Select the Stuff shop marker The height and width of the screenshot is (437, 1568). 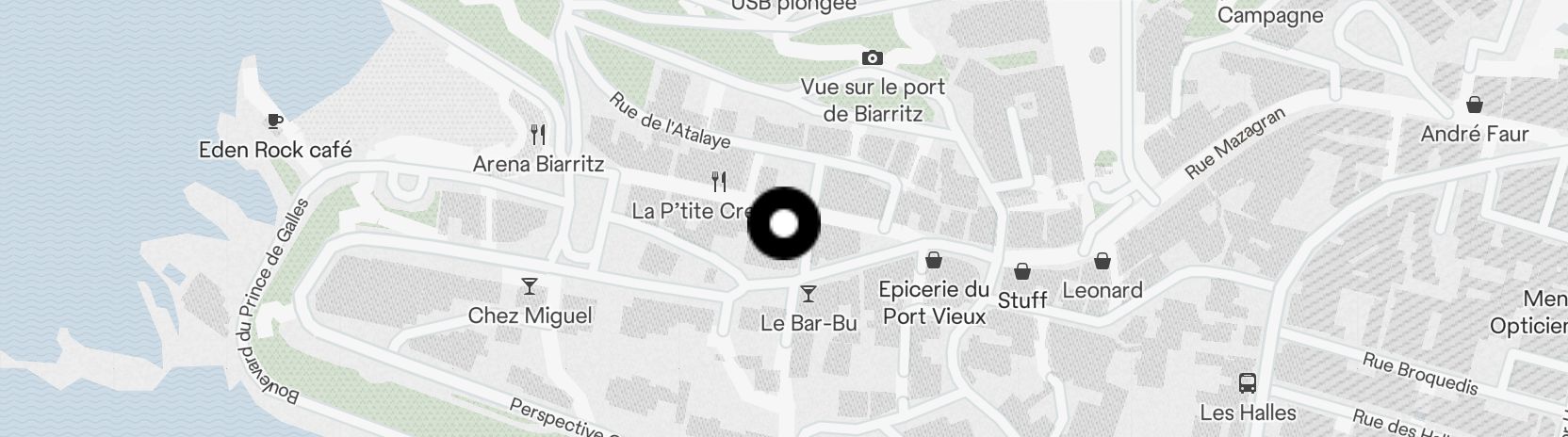pos(1022,272)
